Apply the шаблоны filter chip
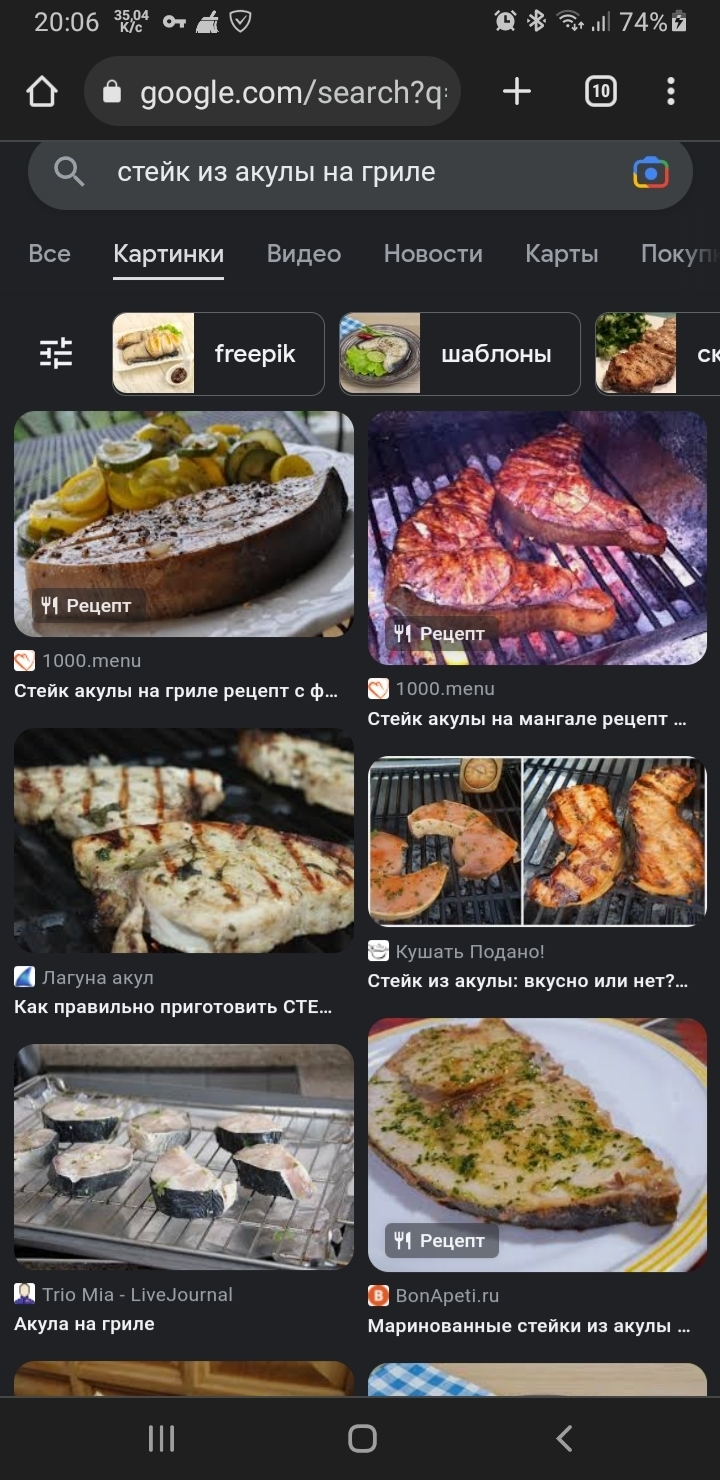The image size is (720, 1480). coord(459,354)
